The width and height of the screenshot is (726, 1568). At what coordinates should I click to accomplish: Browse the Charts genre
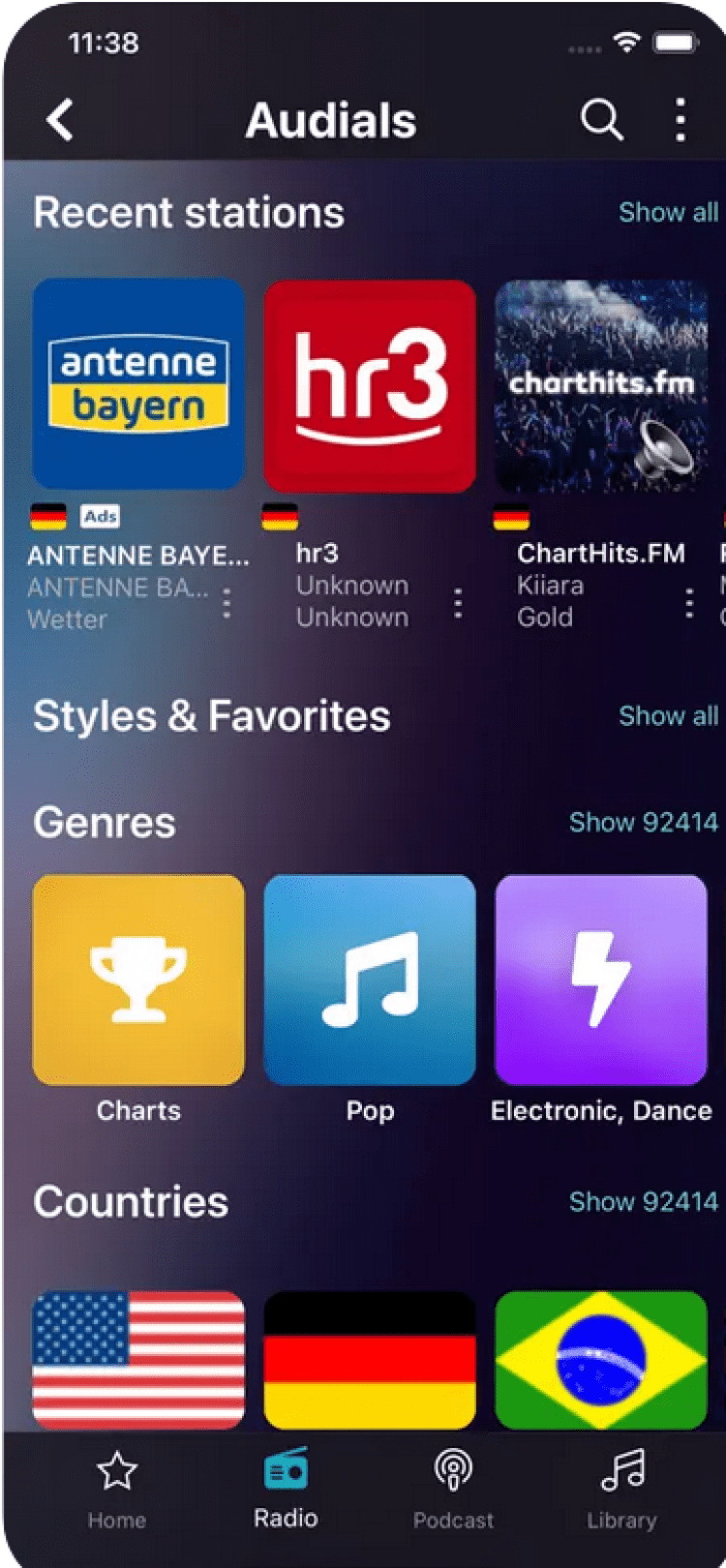138,980
